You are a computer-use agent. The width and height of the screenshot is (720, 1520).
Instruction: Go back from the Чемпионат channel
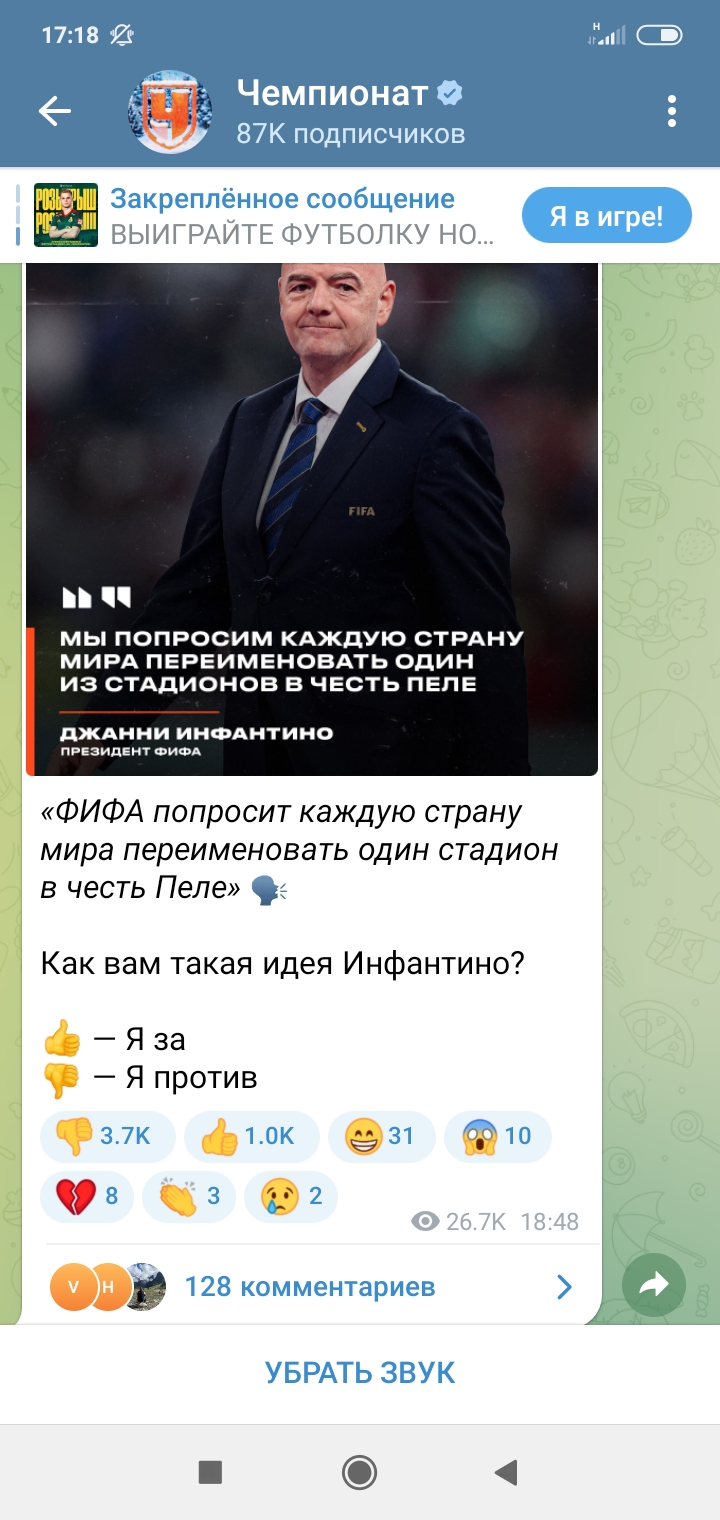click(x=55, y=111)
